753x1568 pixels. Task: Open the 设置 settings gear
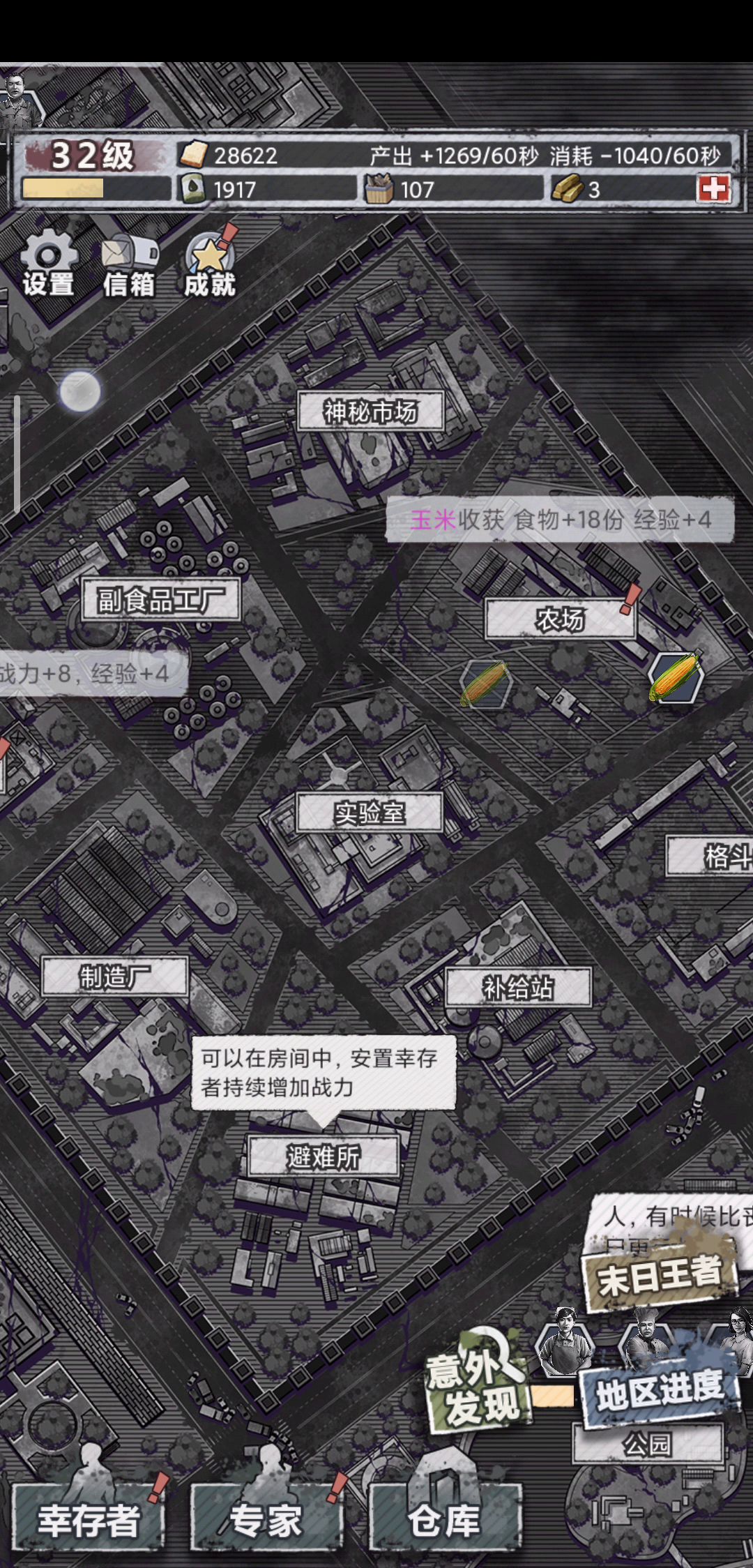tap(48, 264)
